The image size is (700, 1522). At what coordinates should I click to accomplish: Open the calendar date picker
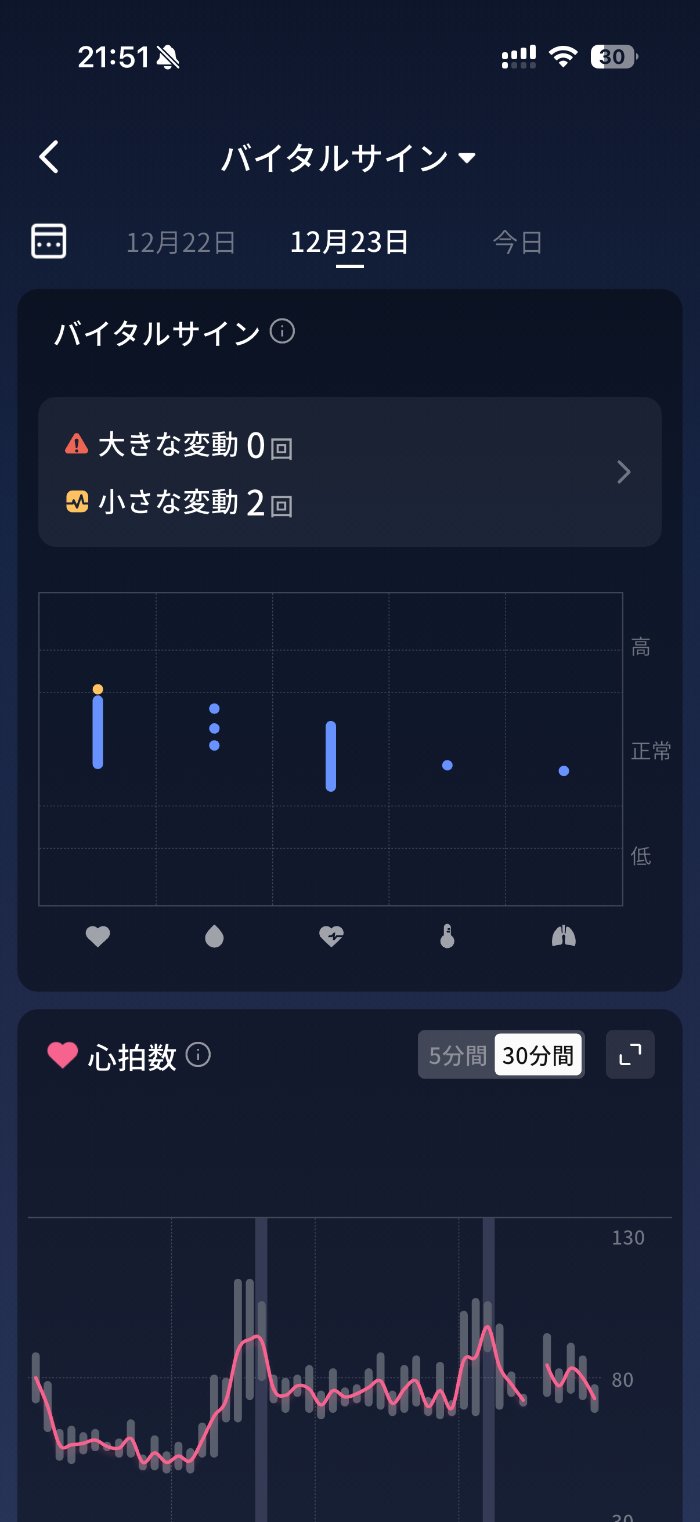point(49,241)
